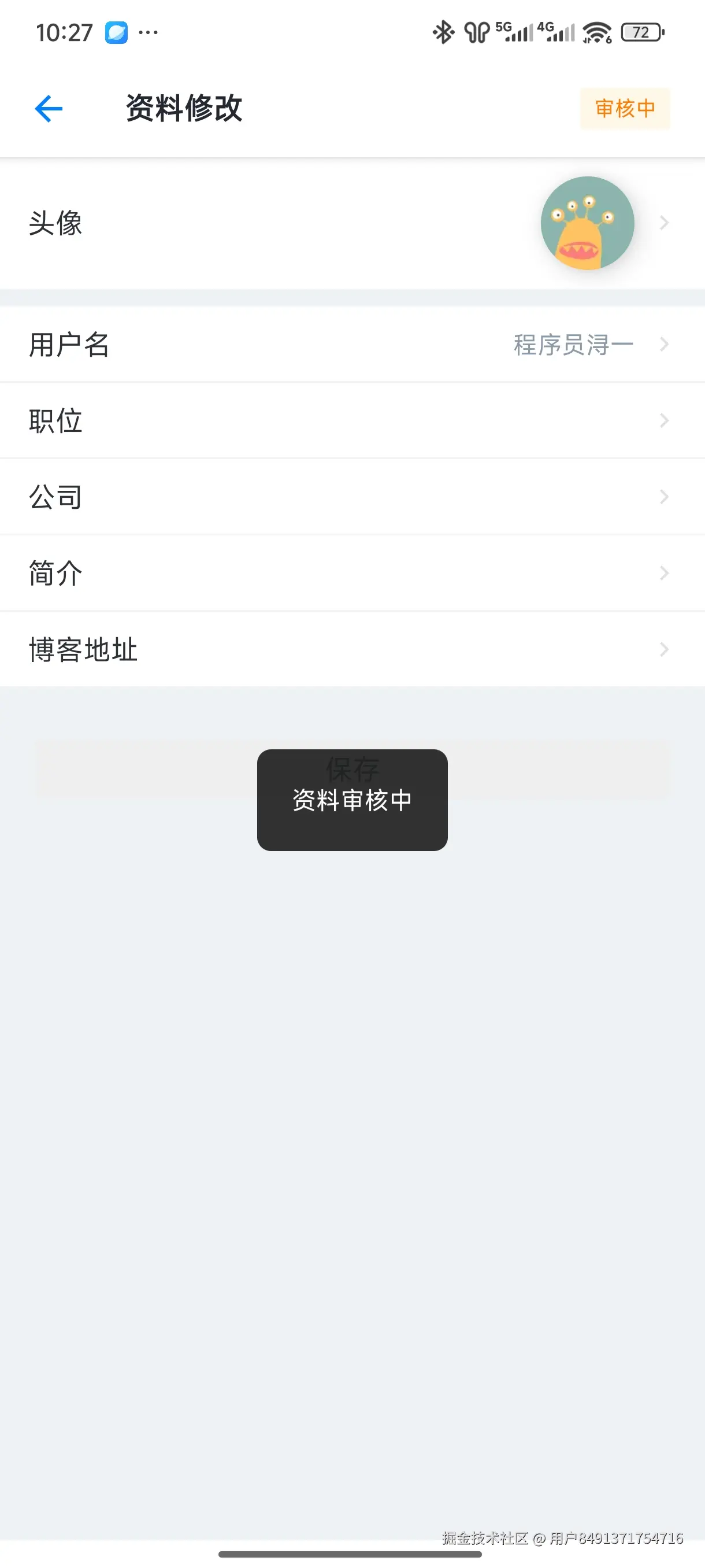Tap the 资料审核中 toast message
This screenshot has height=1568, width=705.
click(x=352, y=800)
